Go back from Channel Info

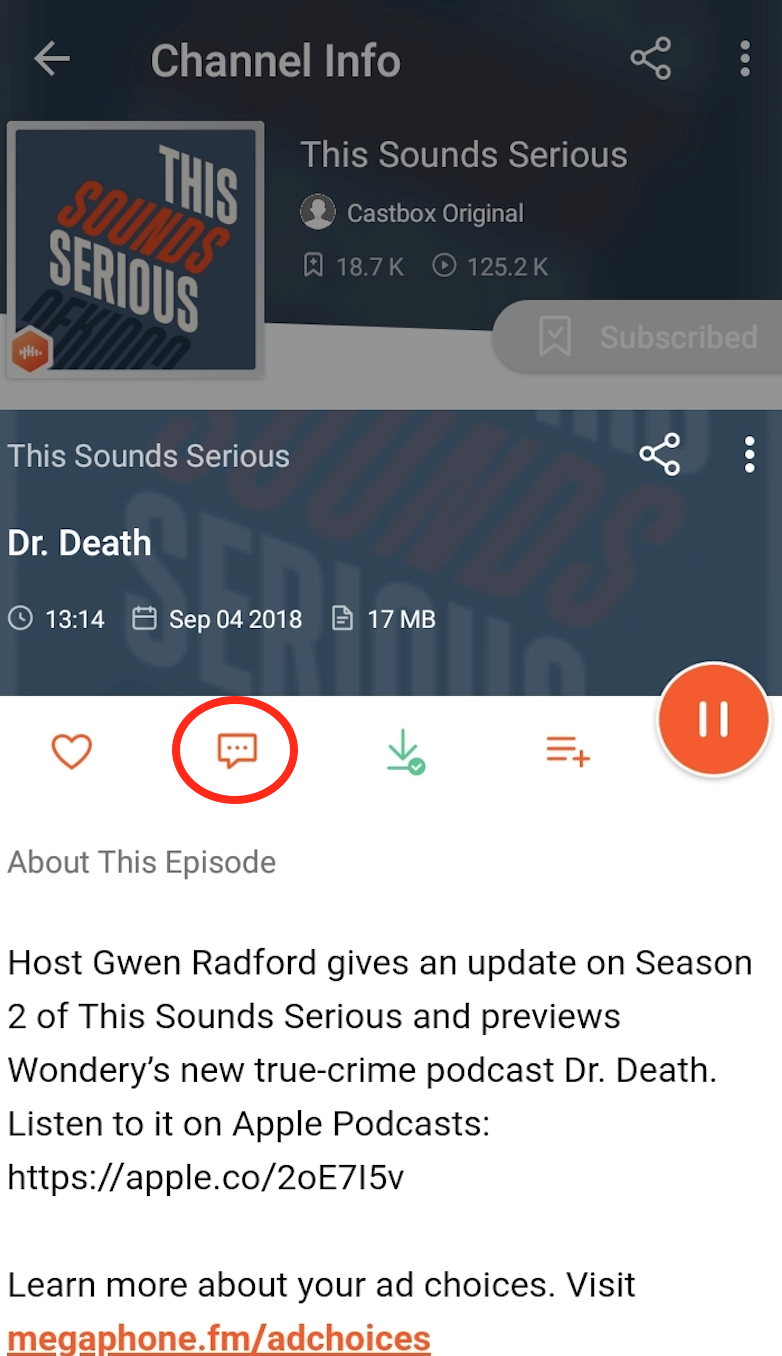coord(52,60)
